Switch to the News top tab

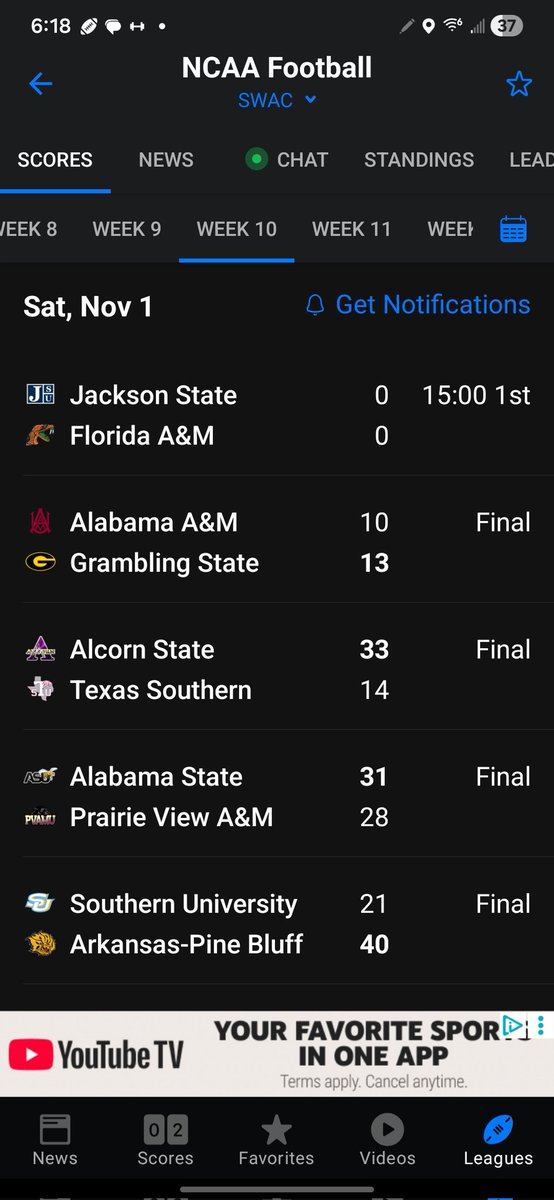pos(166,159)
